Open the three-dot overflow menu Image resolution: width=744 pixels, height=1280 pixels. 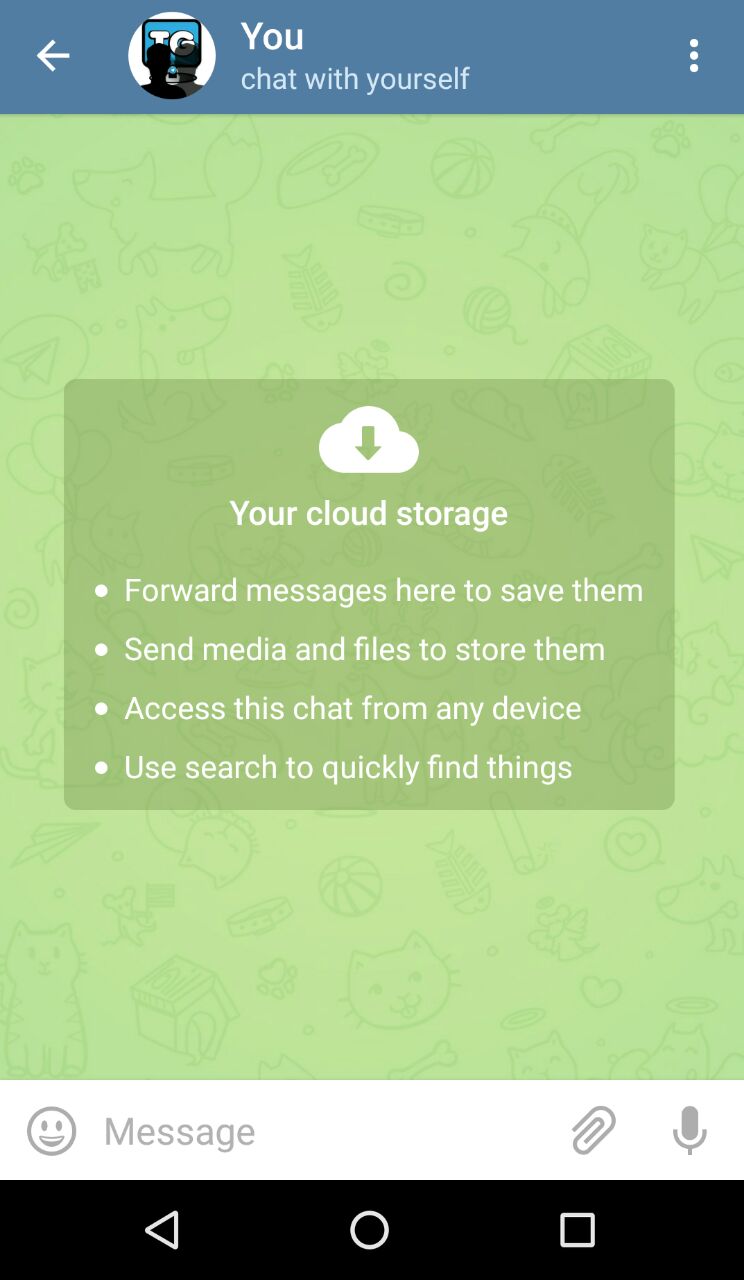click(x=694, y=56)
